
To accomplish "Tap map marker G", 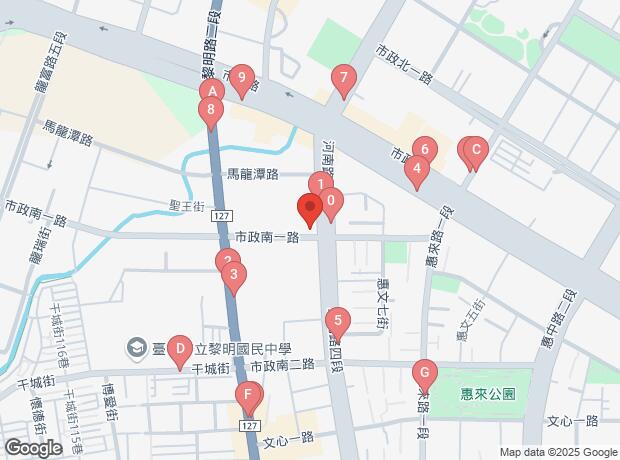I will pos(425,376).
